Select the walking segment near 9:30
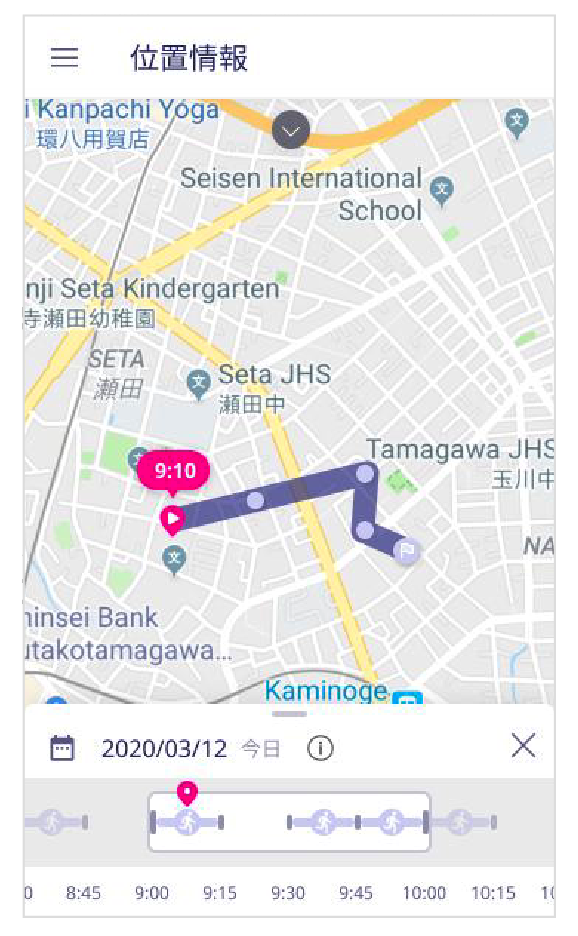This screenshot has width=578, height=936. (x=323, y=823)
